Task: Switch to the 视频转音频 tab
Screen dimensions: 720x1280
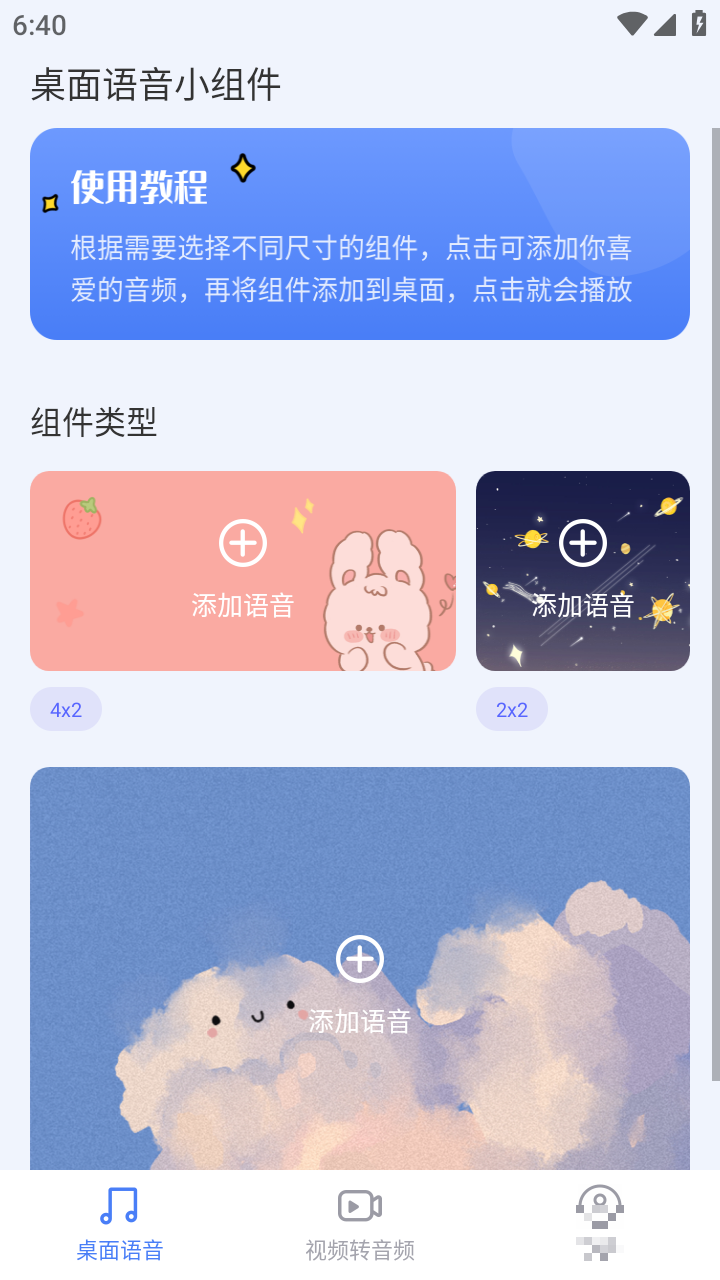Action: click(360, 1224)
